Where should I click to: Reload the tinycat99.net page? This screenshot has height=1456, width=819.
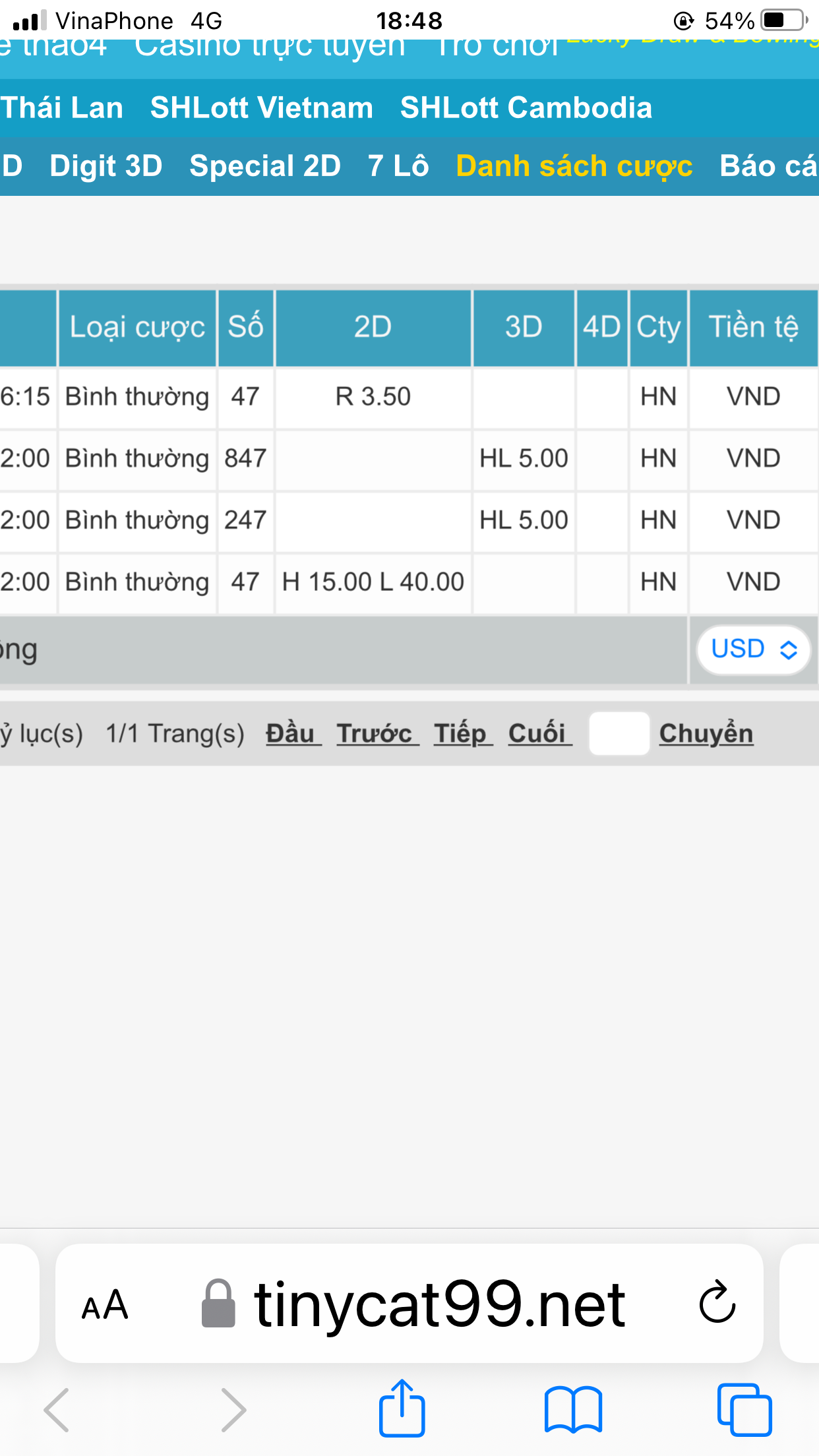[717, 1303]
